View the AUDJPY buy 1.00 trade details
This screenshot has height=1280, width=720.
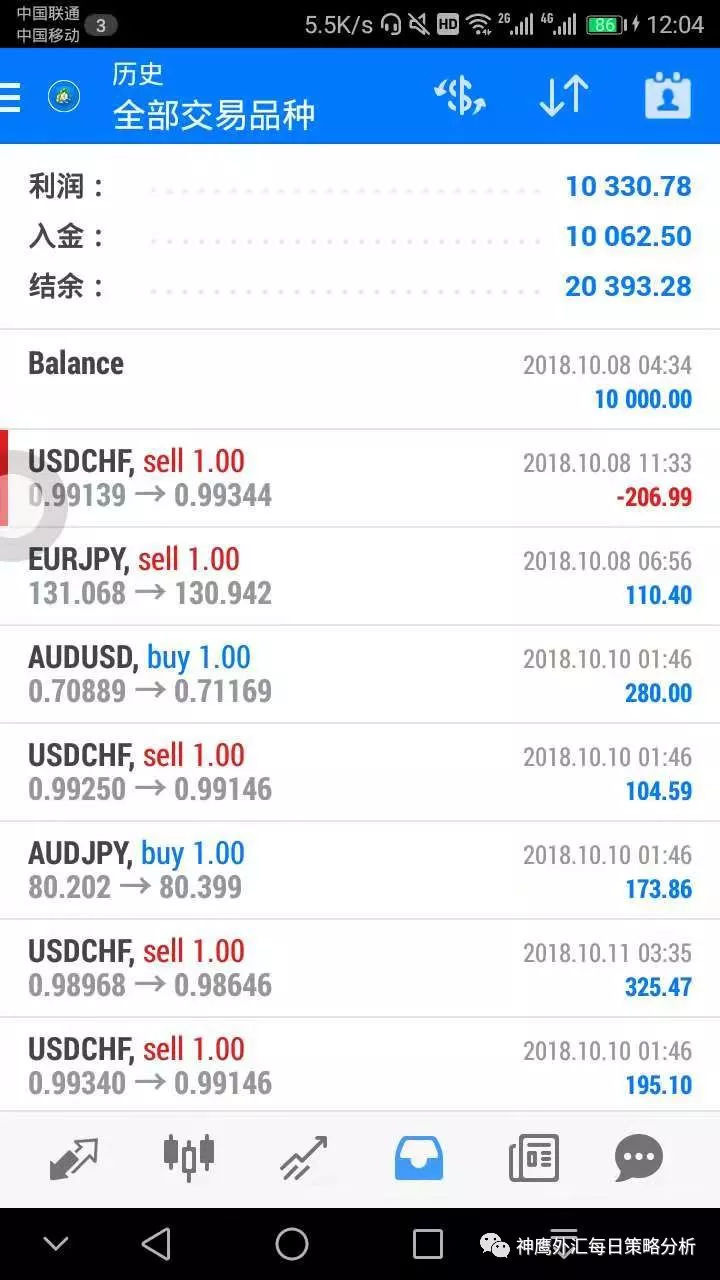[x=360, y=870]
